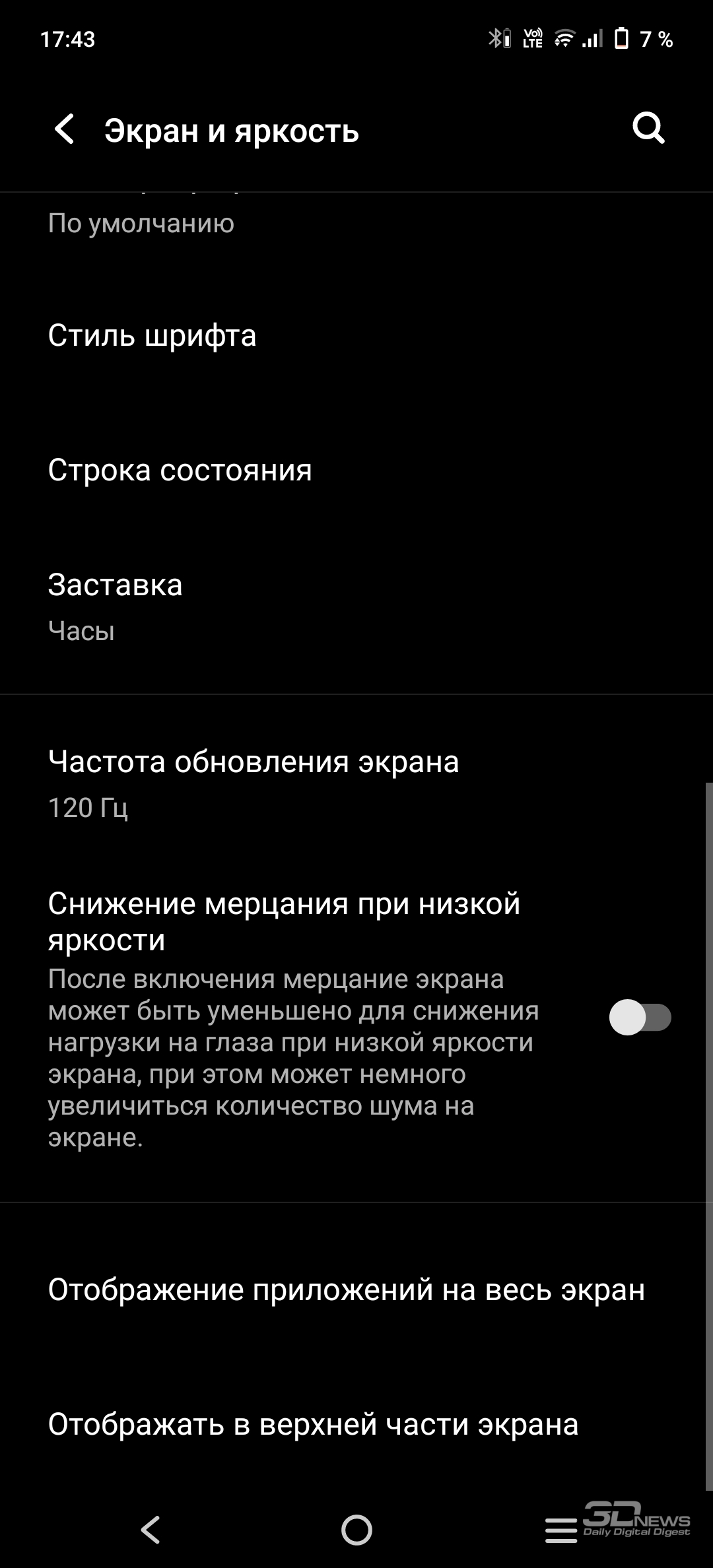
Task: Open Частота обновления экрана option
Action: click(x=356, y=783)
